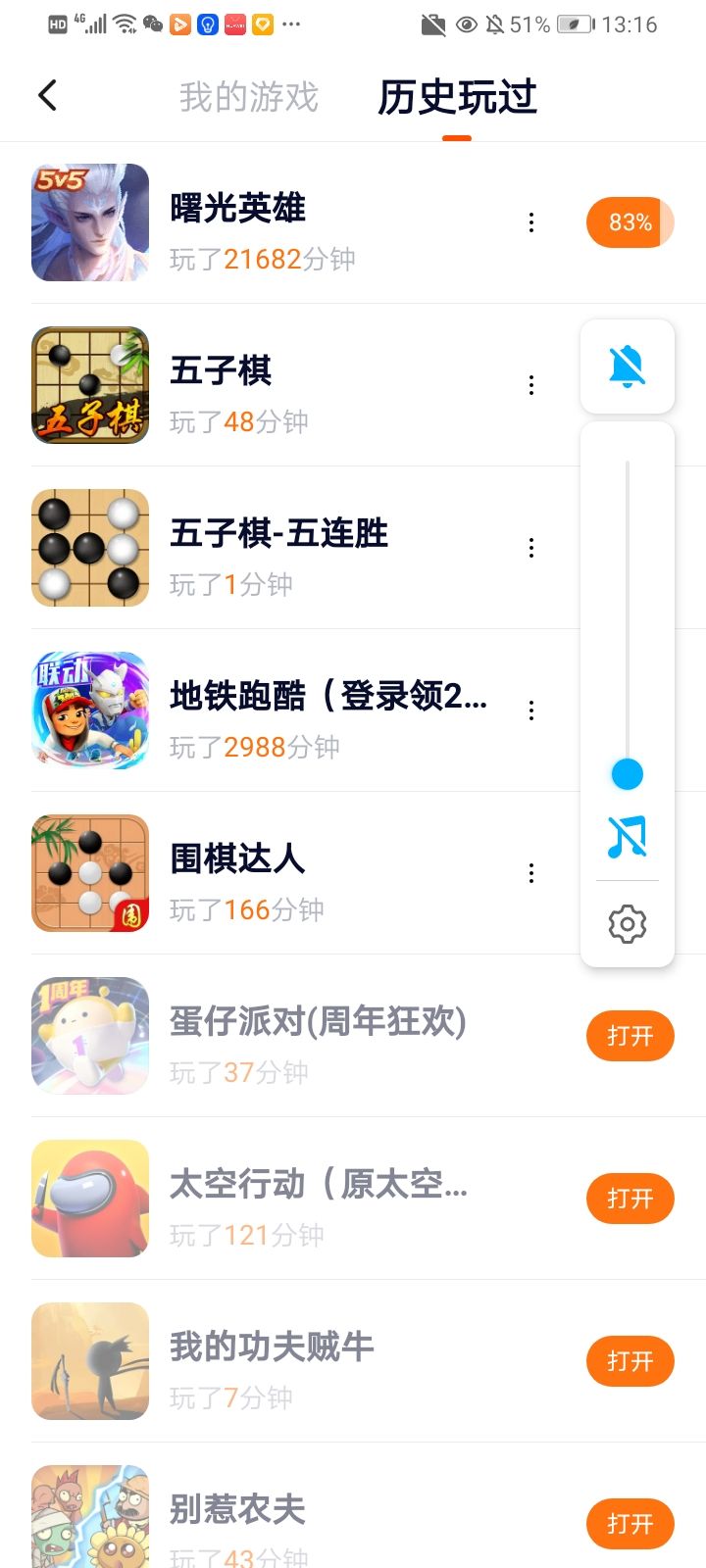The image size is (706, 1568).
Task: Show more options for 地铁跑酷
Action: (531, 710)
